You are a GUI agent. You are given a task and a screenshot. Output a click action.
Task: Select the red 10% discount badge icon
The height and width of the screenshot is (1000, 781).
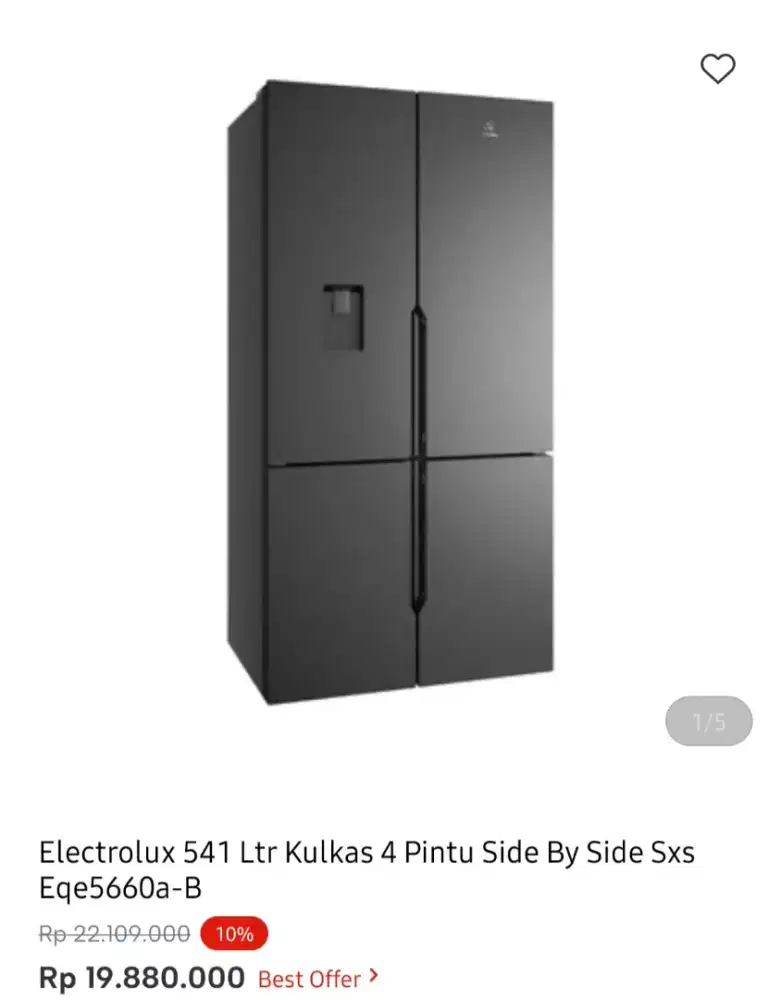[x=234, y=933]
